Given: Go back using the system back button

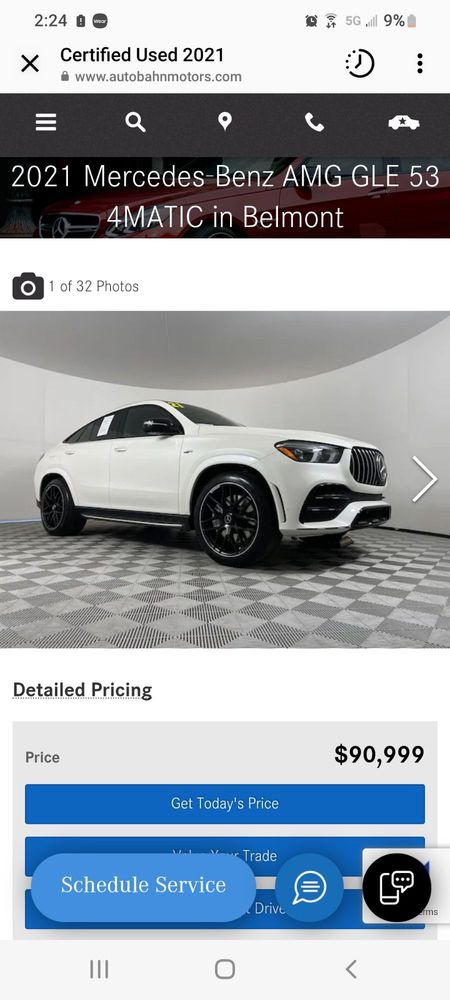Looking at the screenshot, I should (x=351, y=969).
